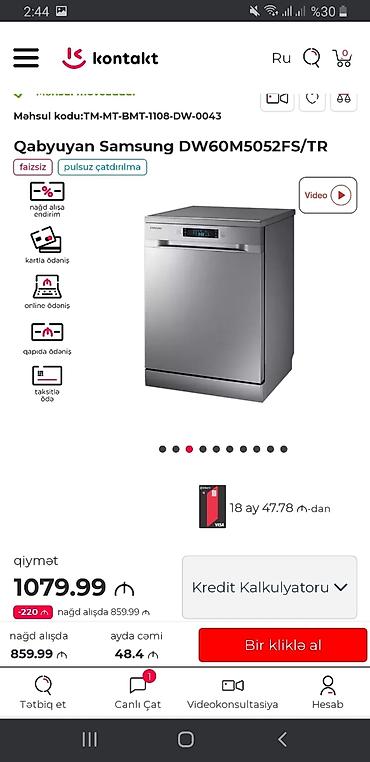Switch language to Ru
The height and width of the screenshot is (762, 370).
281,58
